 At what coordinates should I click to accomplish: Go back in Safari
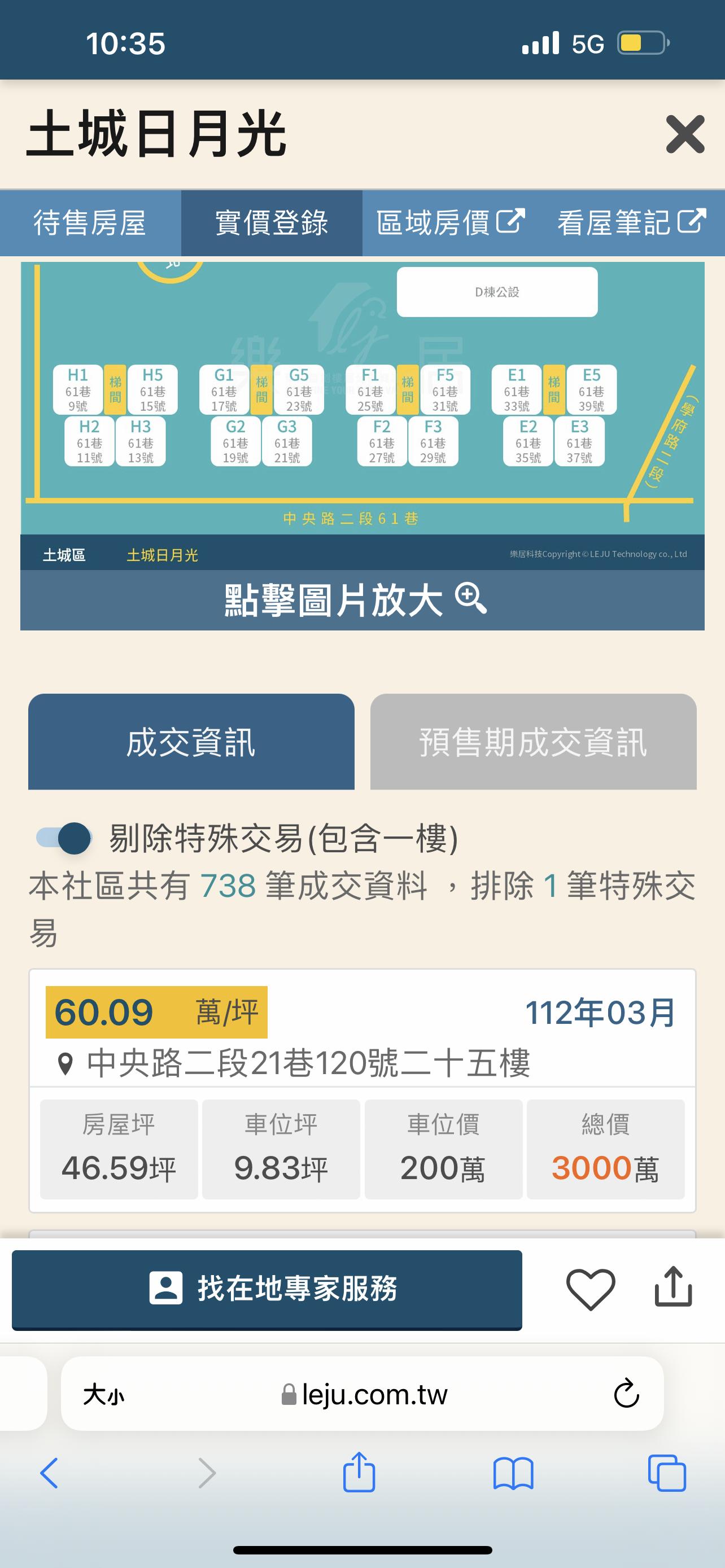click(x=49, y=1474)
